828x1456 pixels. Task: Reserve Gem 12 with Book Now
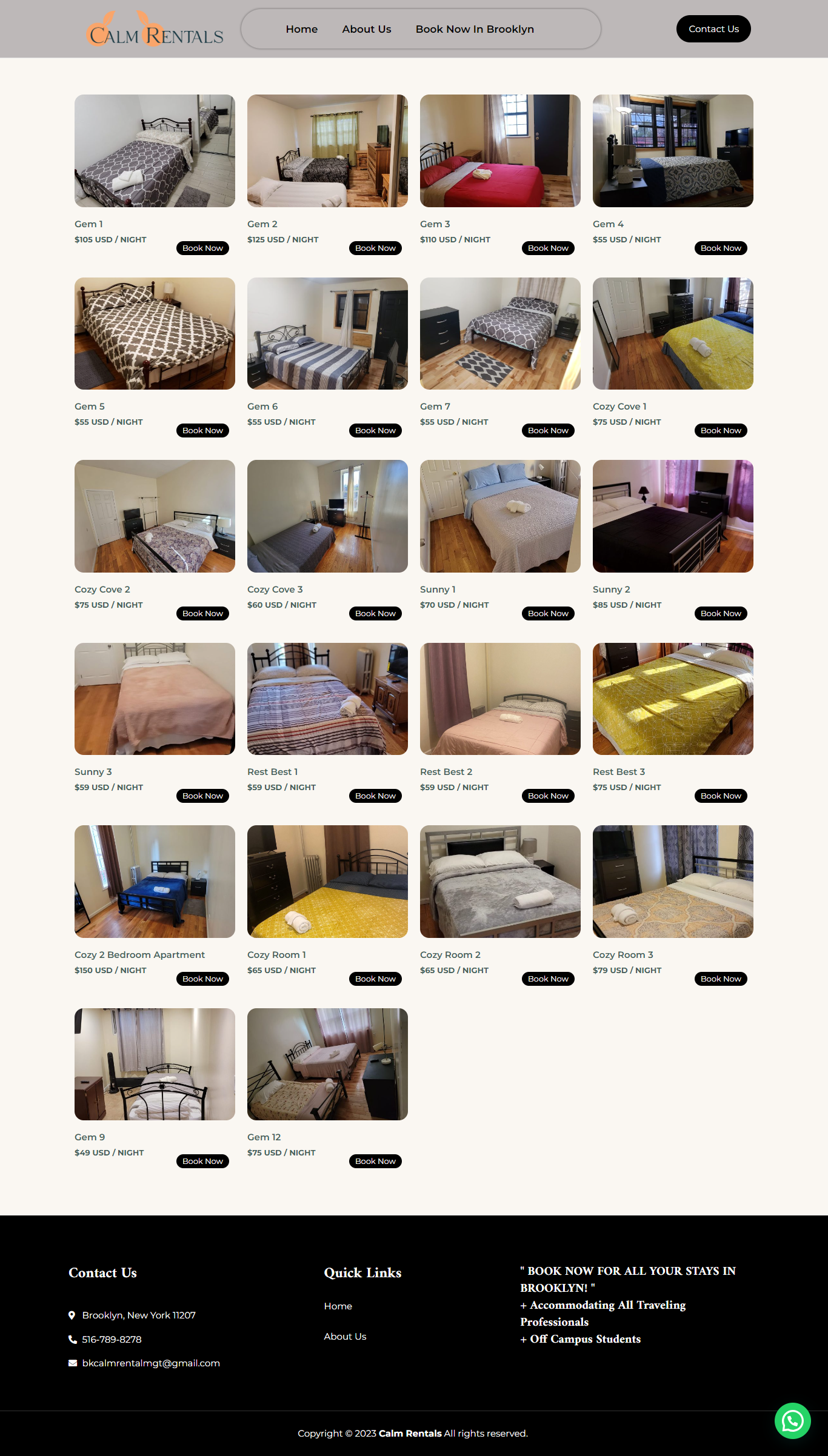[375, 1162]
